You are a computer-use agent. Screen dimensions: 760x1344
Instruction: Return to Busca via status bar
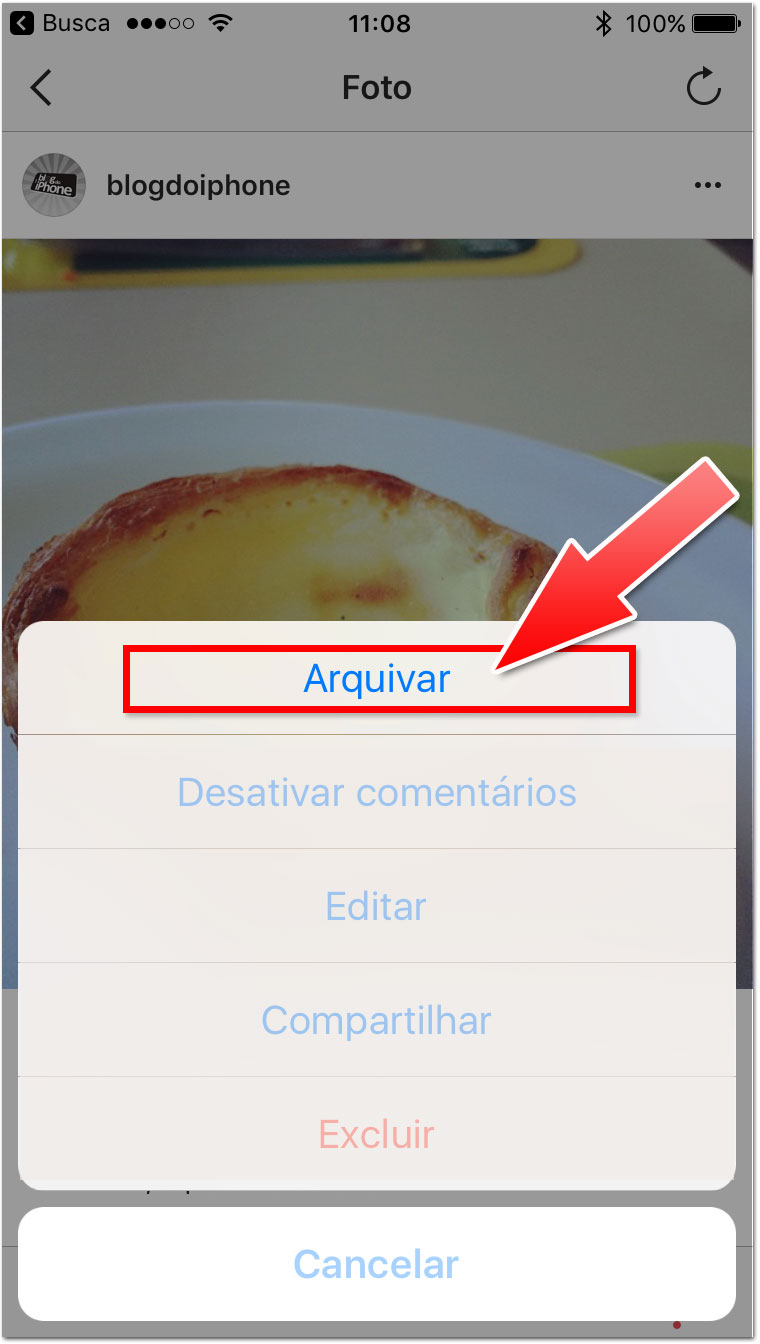click(x=62, y=23)
